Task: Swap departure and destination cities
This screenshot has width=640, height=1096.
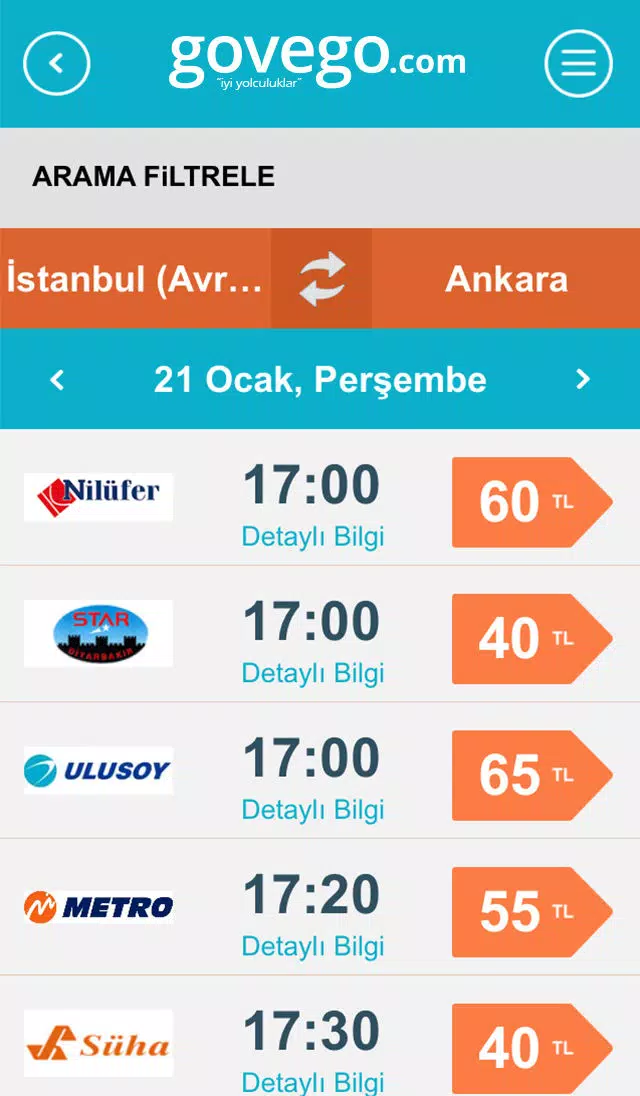Action: pos(321,278)
